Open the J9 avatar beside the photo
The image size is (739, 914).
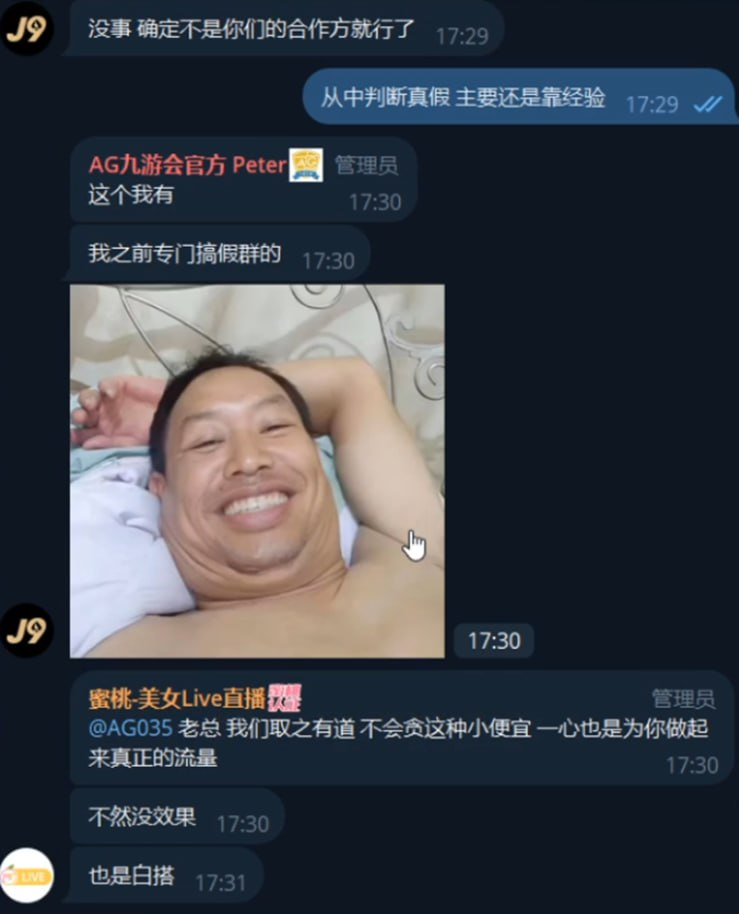[x=27, y=630]
